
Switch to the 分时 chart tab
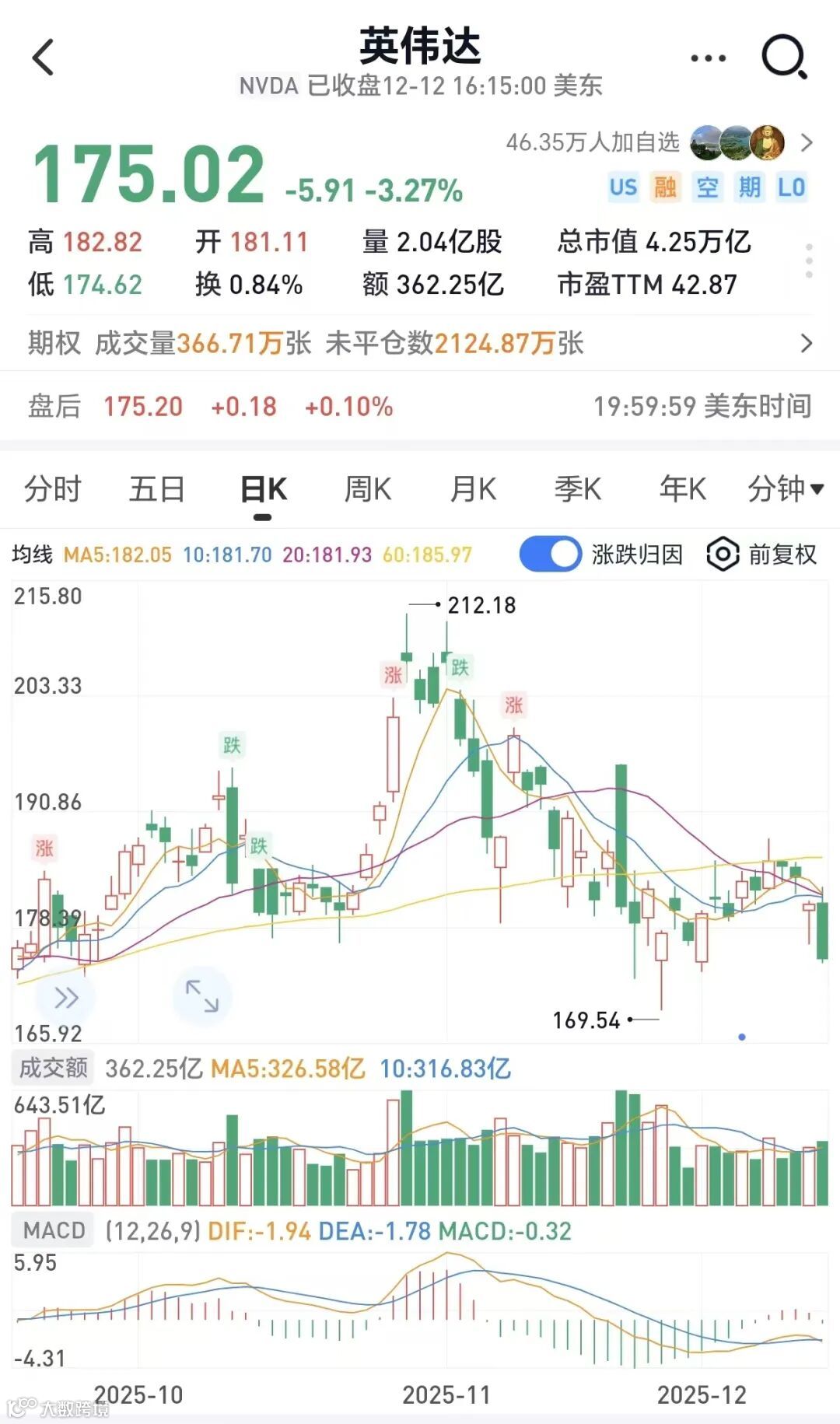tap(52, 489)
